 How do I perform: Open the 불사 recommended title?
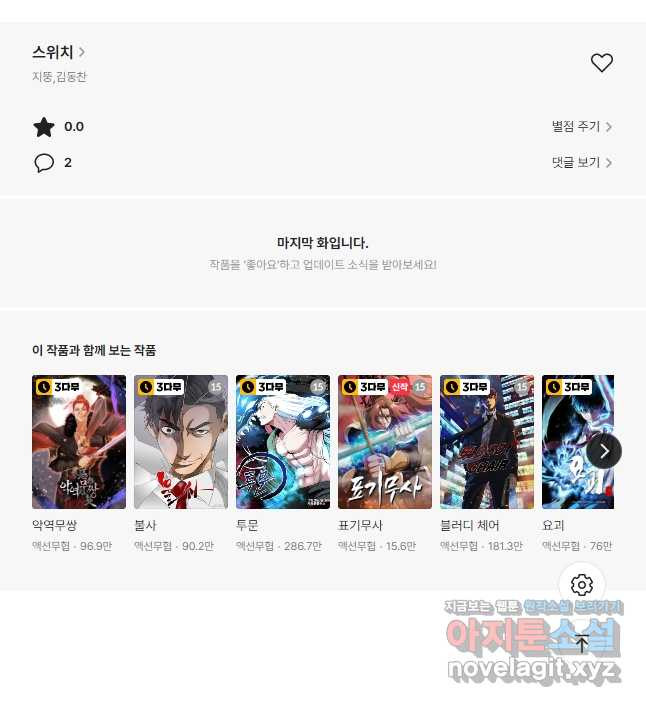(181, 442)
